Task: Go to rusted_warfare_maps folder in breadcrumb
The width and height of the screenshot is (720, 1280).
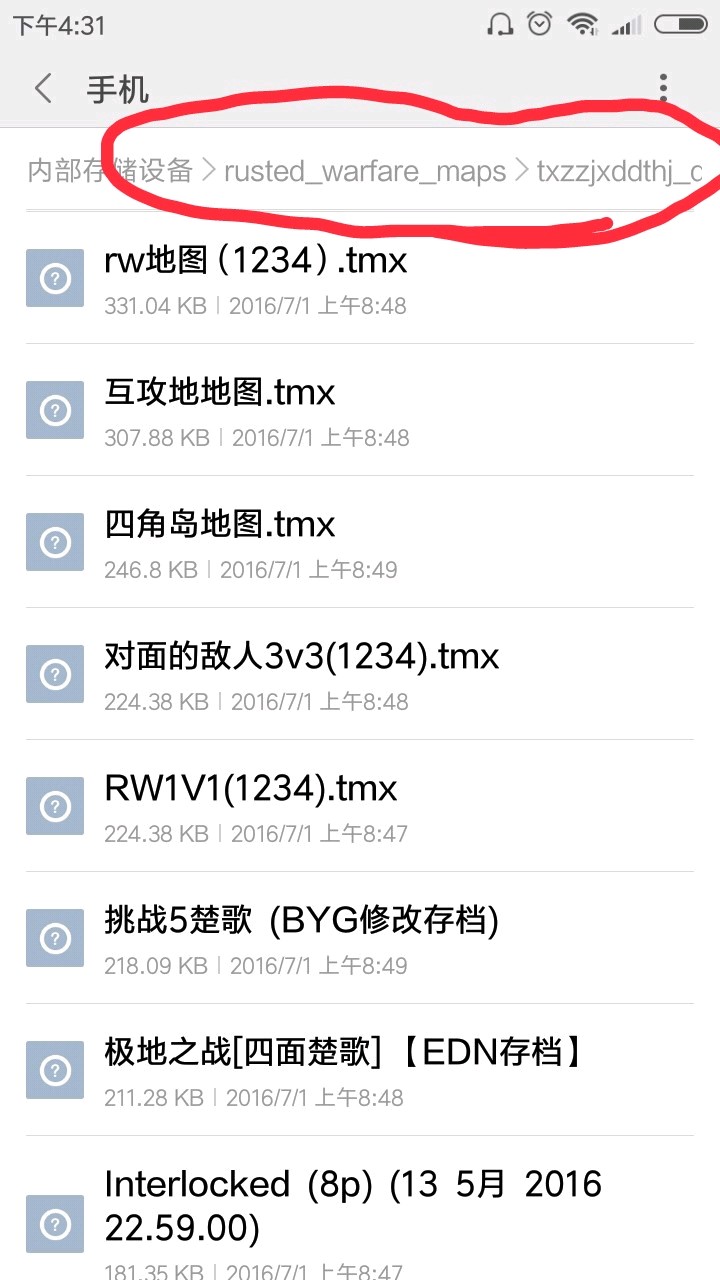Action: (x=365, y=172)
